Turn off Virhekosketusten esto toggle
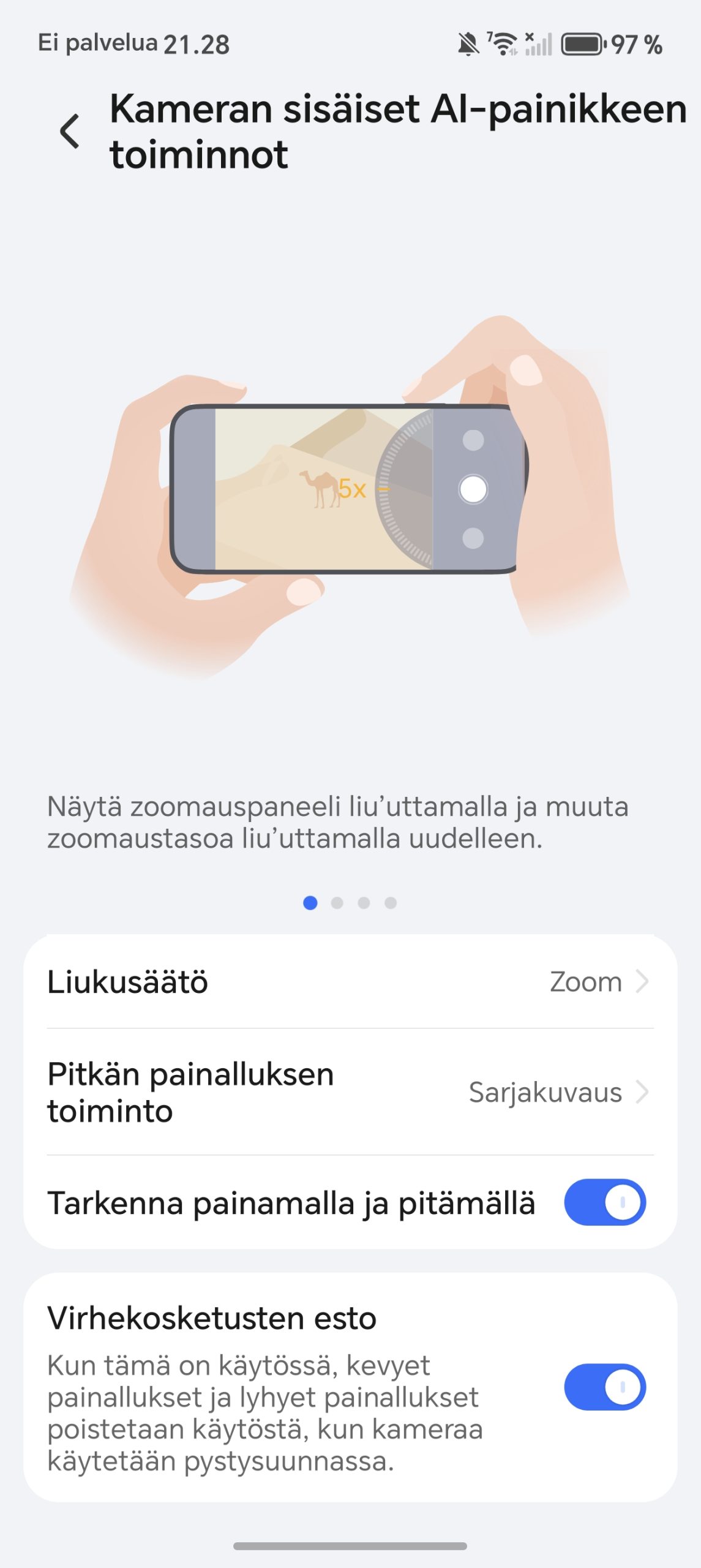 604,1387
